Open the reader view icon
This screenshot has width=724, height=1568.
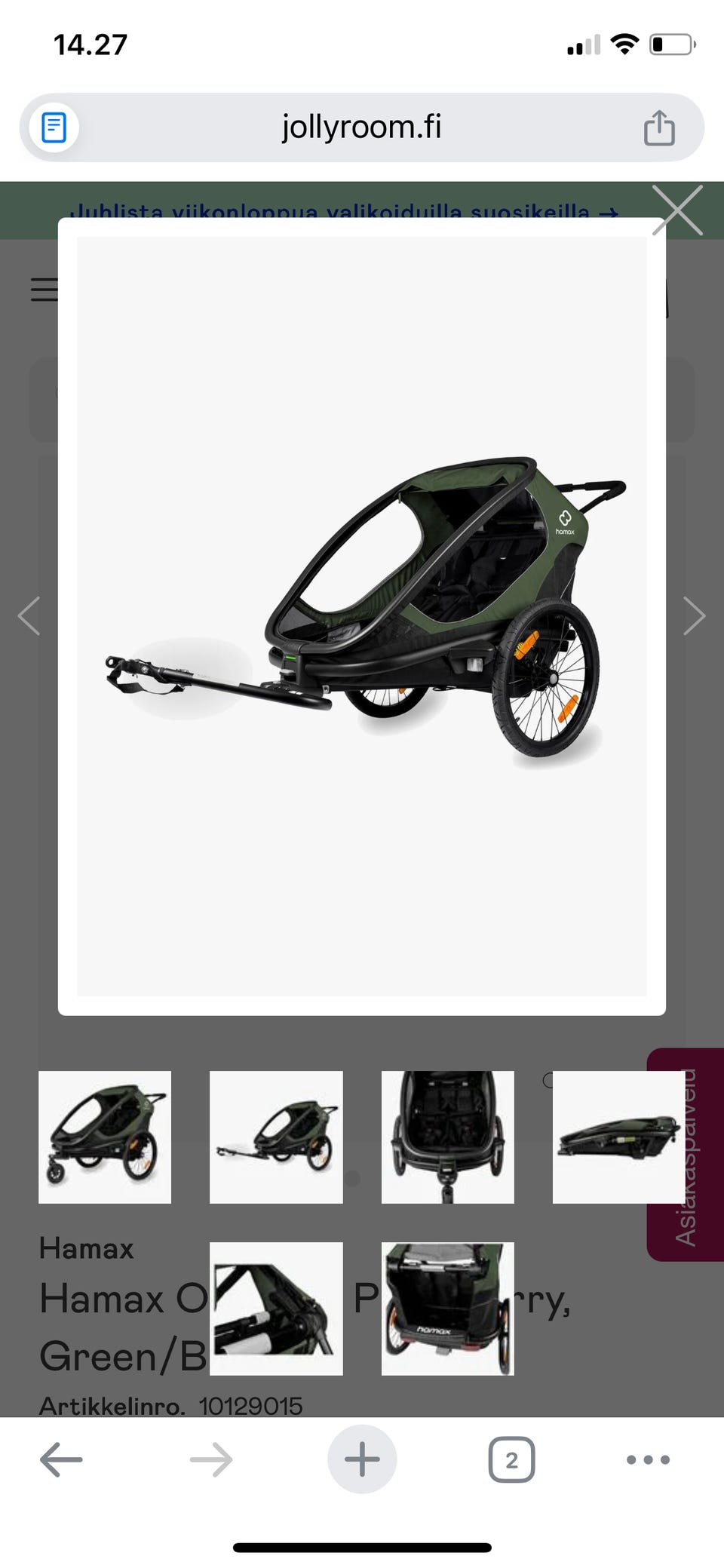point(54,127)
